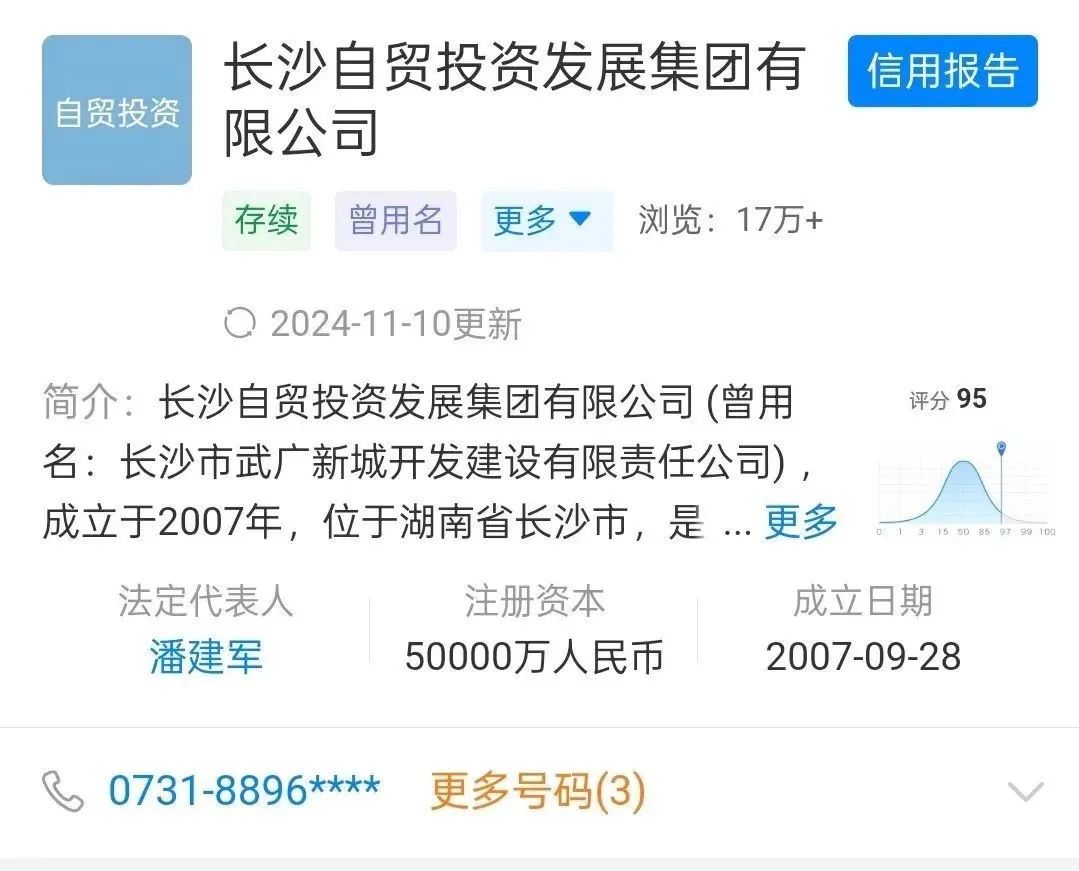
Task: Open the 信用报告 credit report button
Action: point(942,71)
